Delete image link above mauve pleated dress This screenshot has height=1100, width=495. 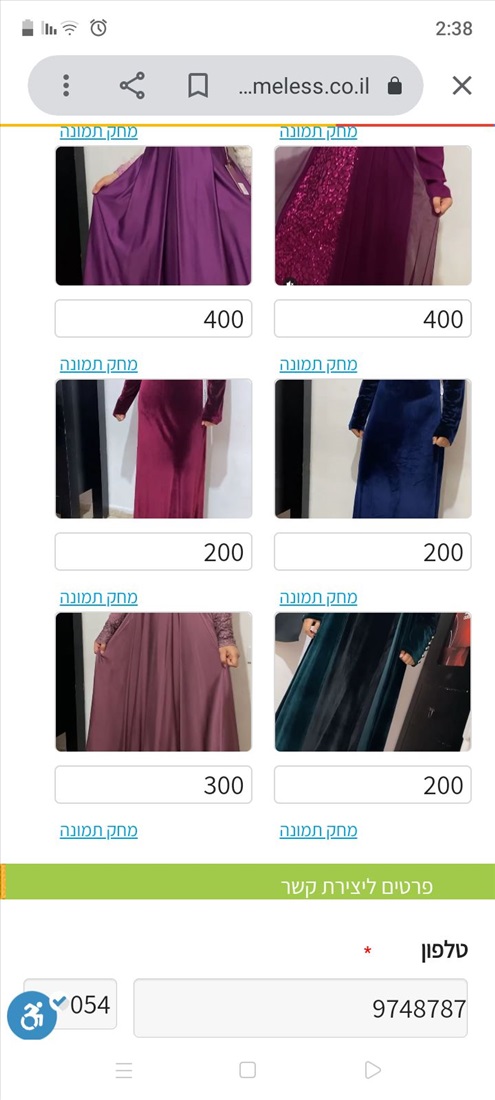99,597
